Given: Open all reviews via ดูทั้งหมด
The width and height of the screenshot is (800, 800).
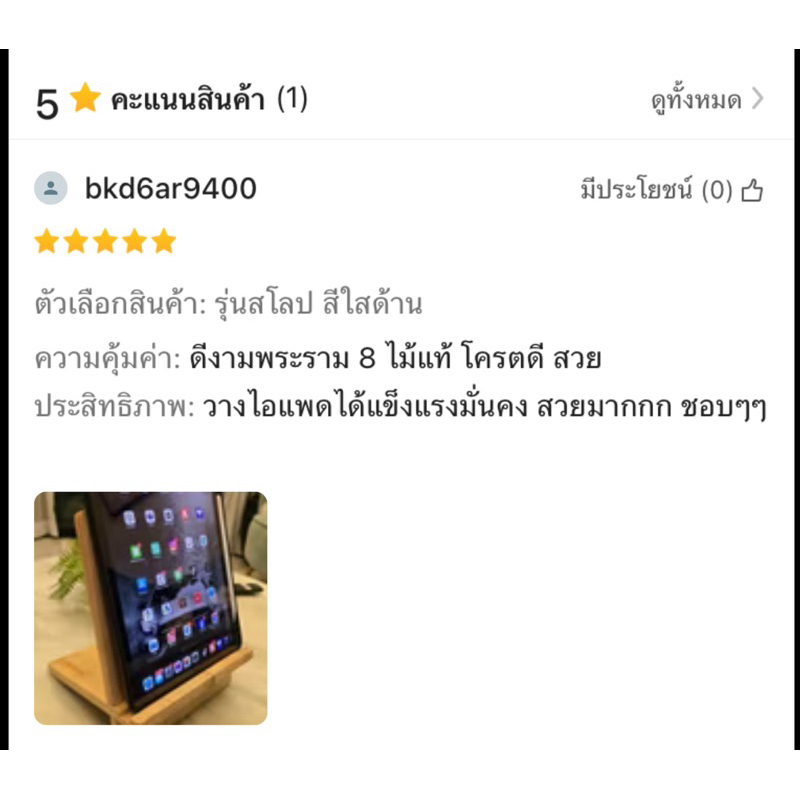Looking at the screenshot, I should [x=707, y=99].
